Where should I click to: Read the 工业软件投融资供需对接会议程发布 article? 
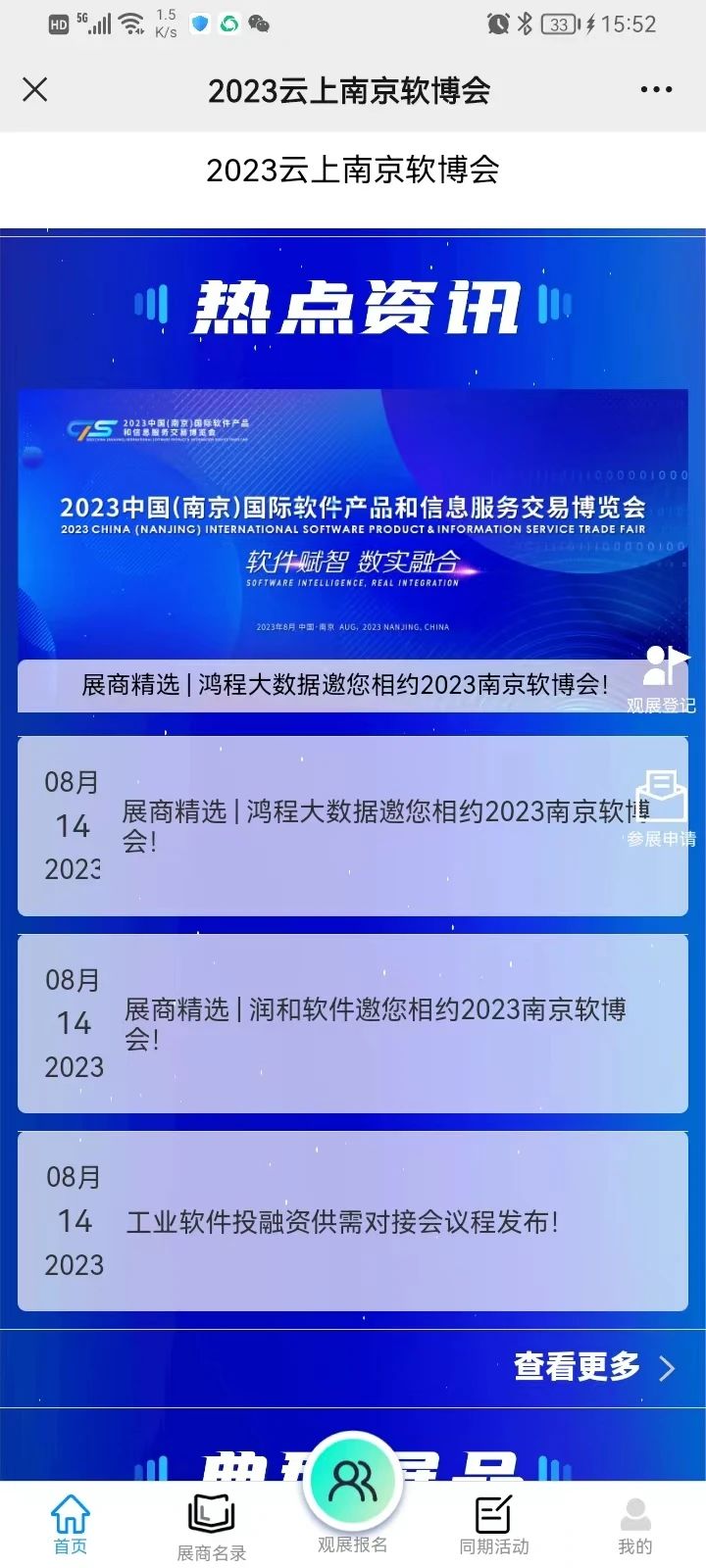point(353,1221)
